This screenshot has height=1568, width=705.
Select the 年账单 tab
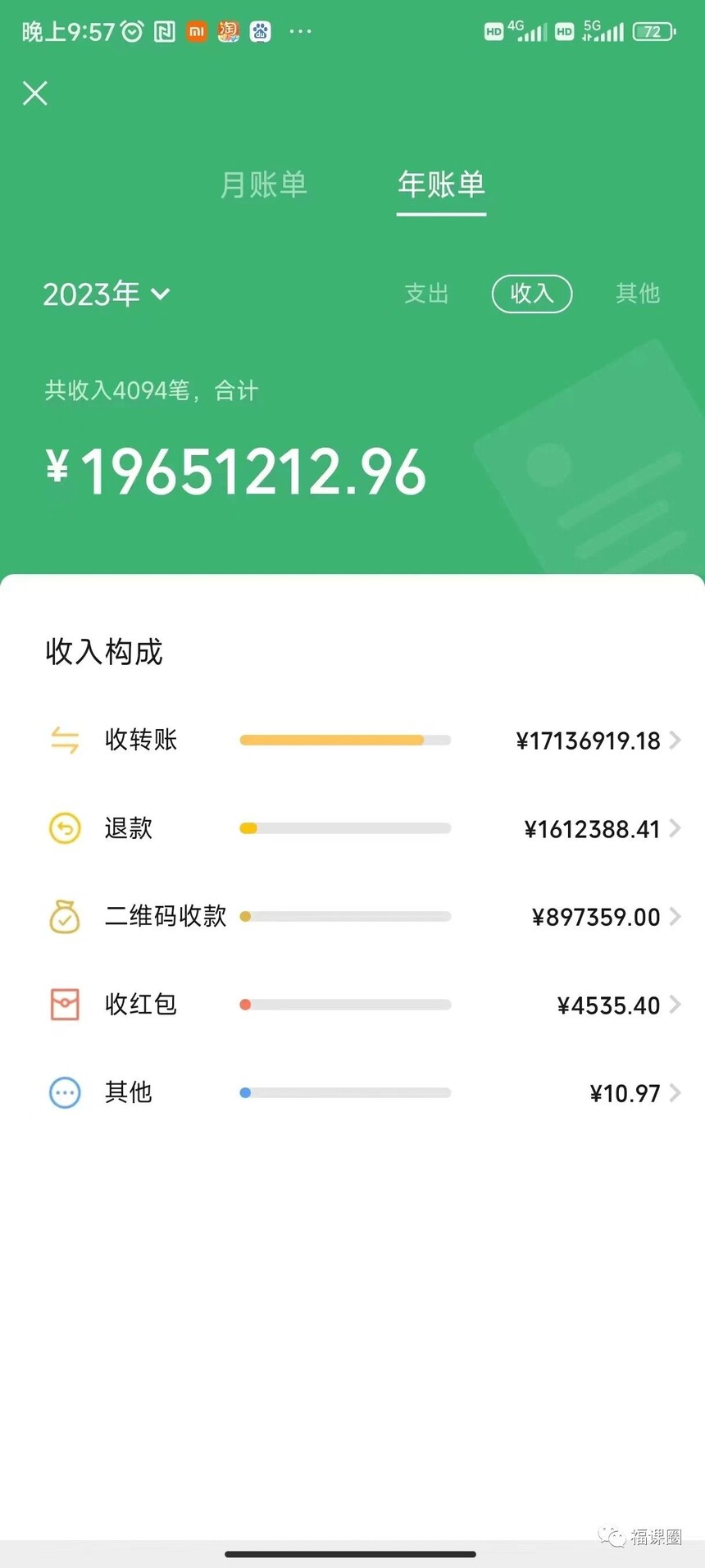441,185
